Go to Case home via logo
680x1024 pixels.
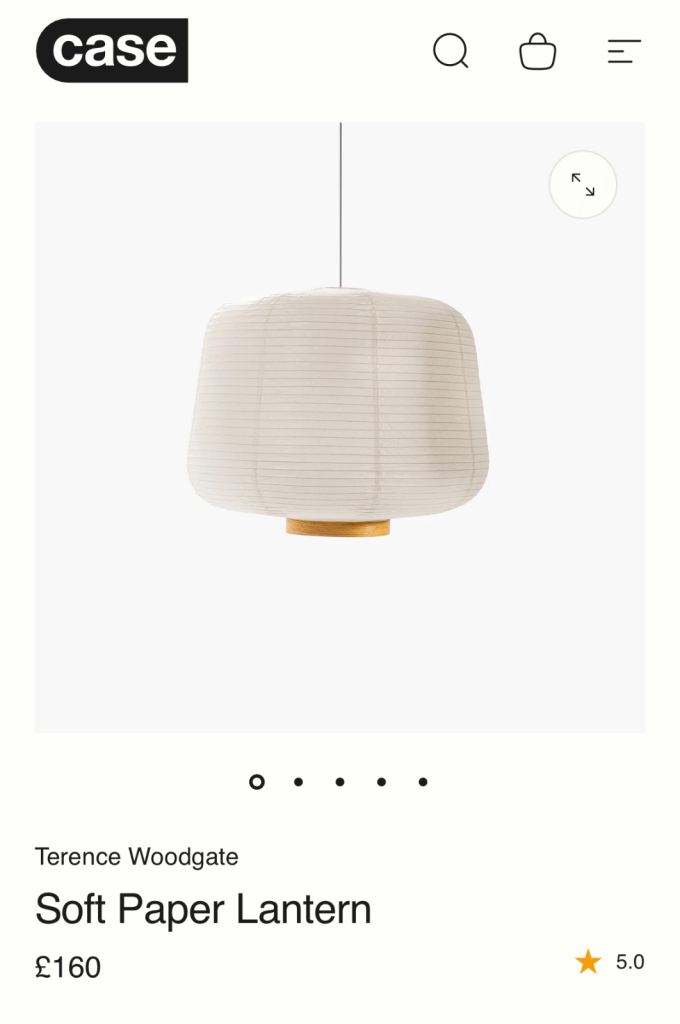click(112, 50)
